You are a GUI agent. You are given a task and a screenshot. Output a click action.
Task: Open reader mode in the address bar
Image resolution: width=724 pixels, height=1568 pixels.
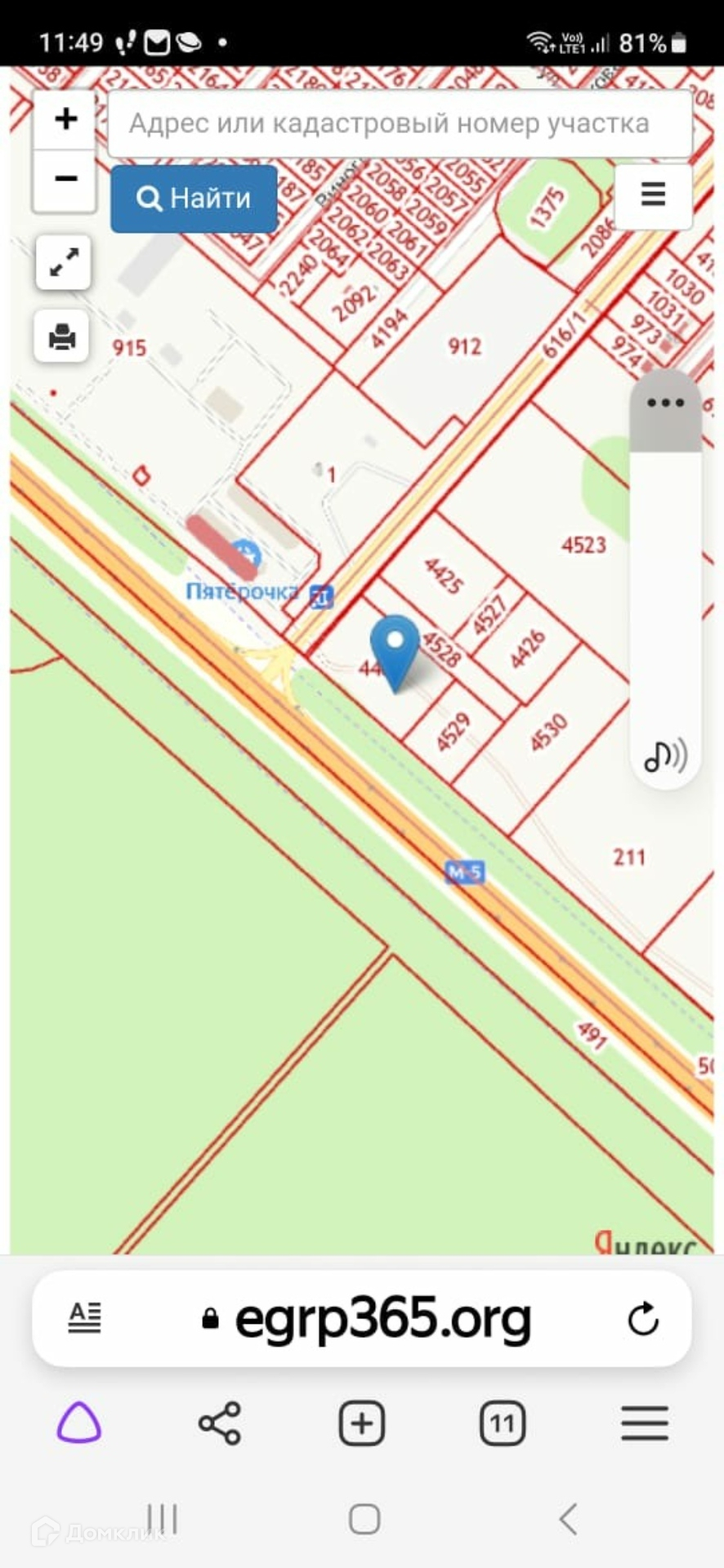click(84, 1317)
